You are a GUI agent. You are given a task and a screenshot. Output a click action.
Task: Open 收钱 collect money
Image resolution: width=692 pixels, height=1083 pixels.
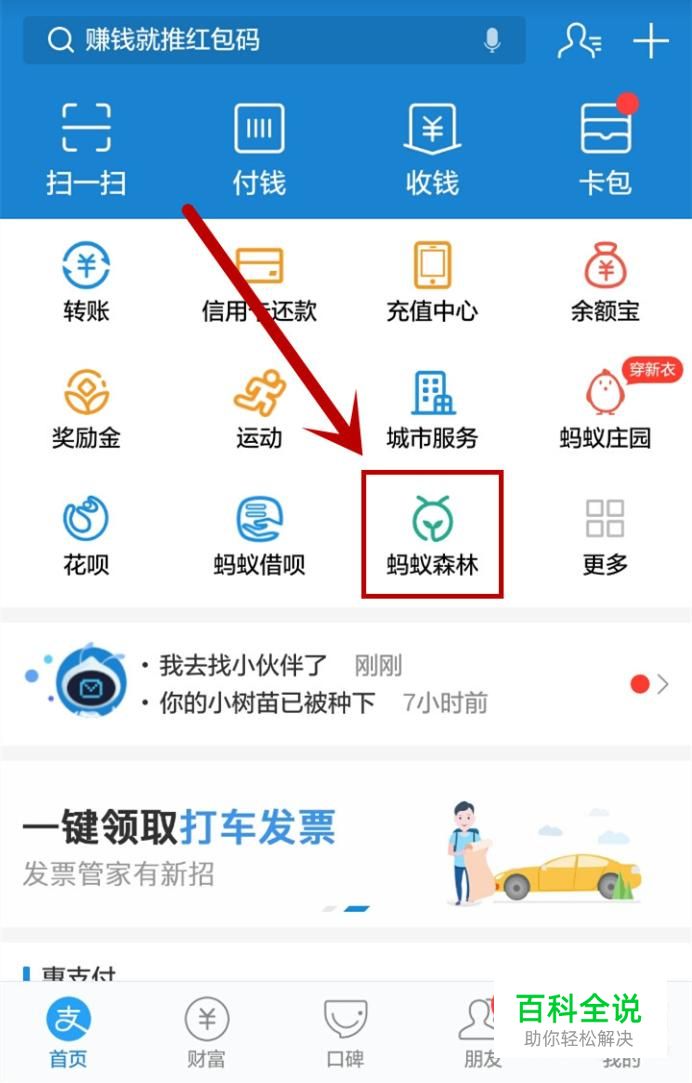tap(432, 148)
